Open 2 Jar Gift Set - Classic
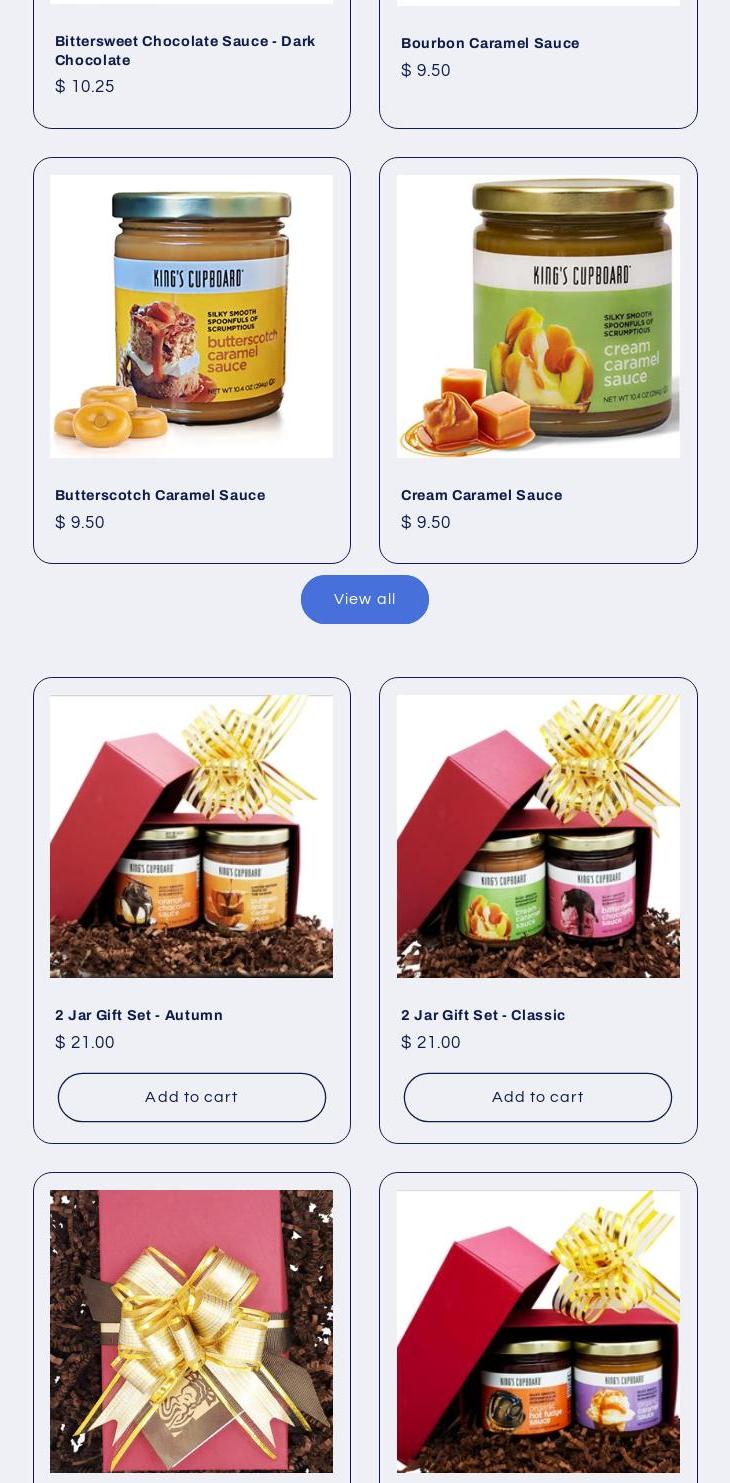This screenshot has height=1483, width=730. (483, 1015)
